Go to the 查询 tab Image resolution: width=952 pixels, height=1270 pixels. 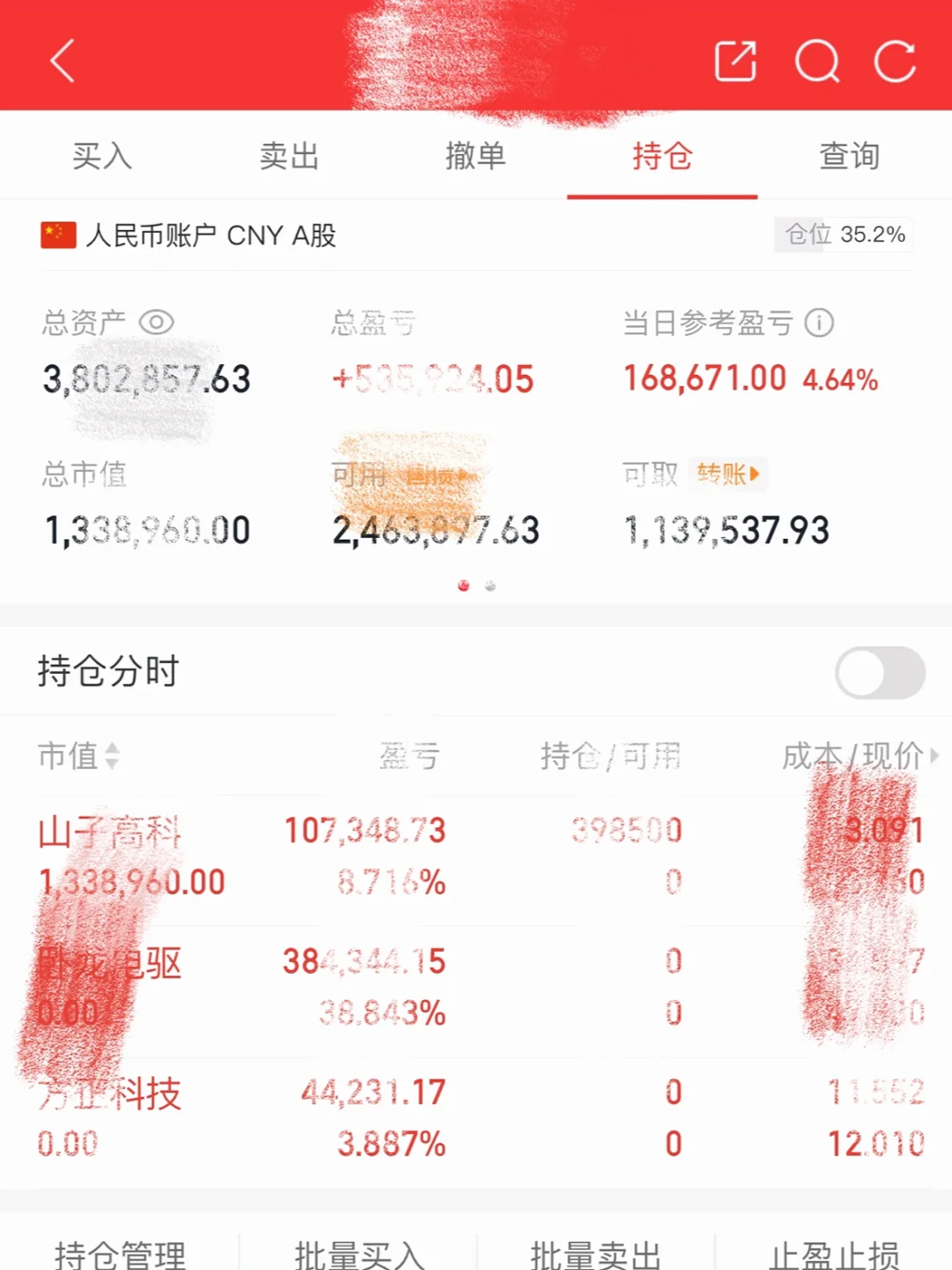click(849, 156)
